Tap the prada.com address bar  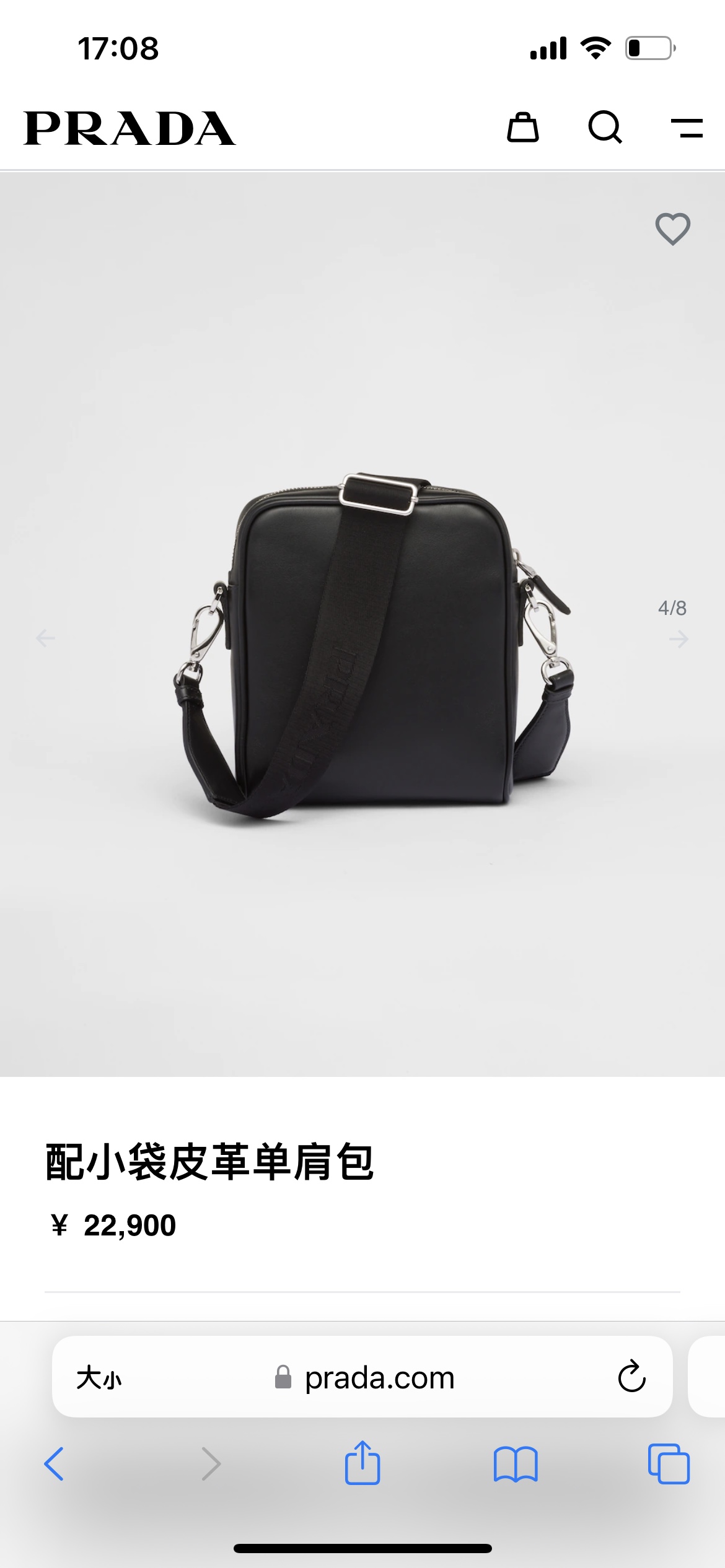click(x=379, y=1379)
